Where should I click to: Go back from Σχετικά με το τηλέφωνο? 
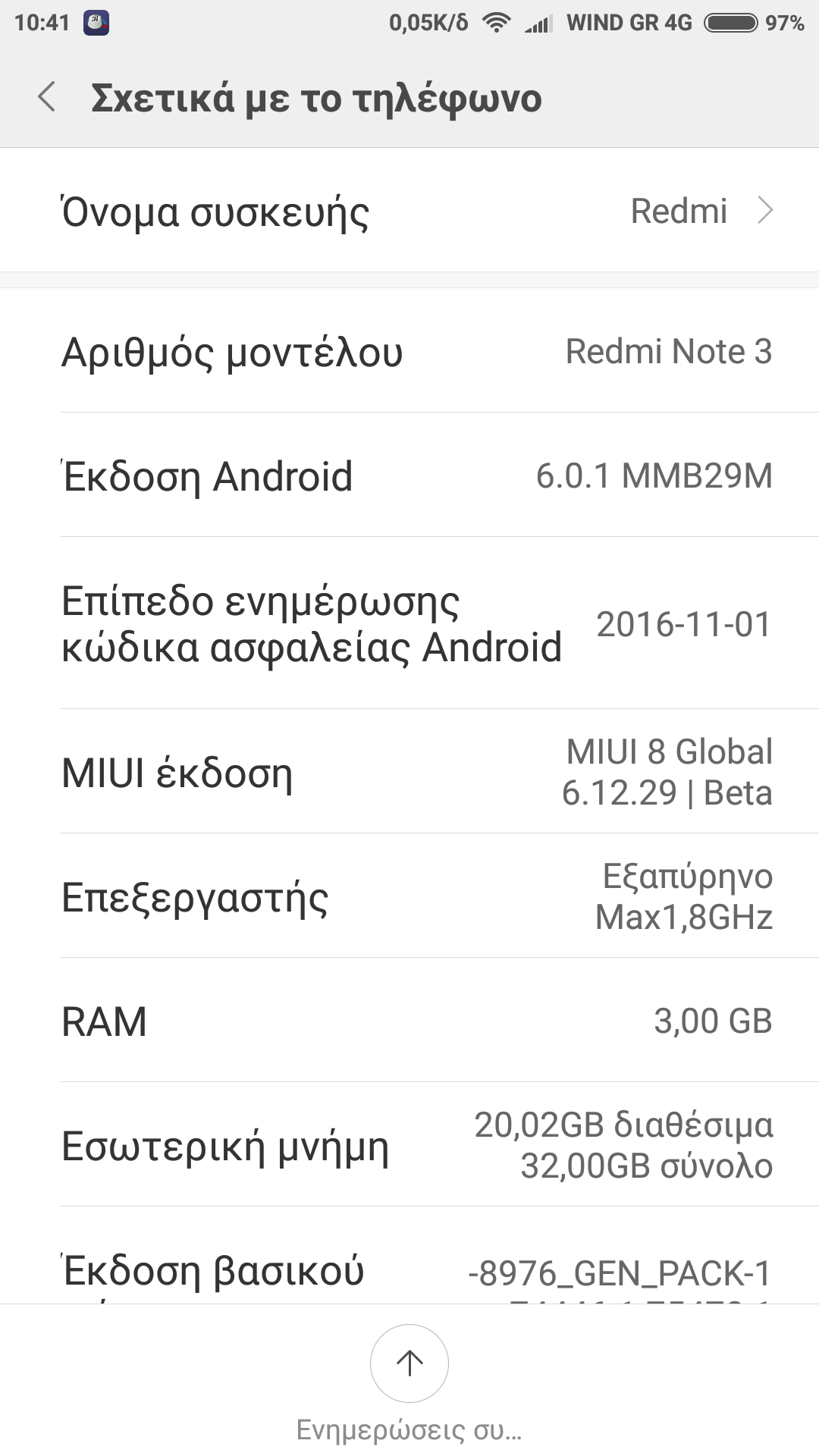coord(47,98)
